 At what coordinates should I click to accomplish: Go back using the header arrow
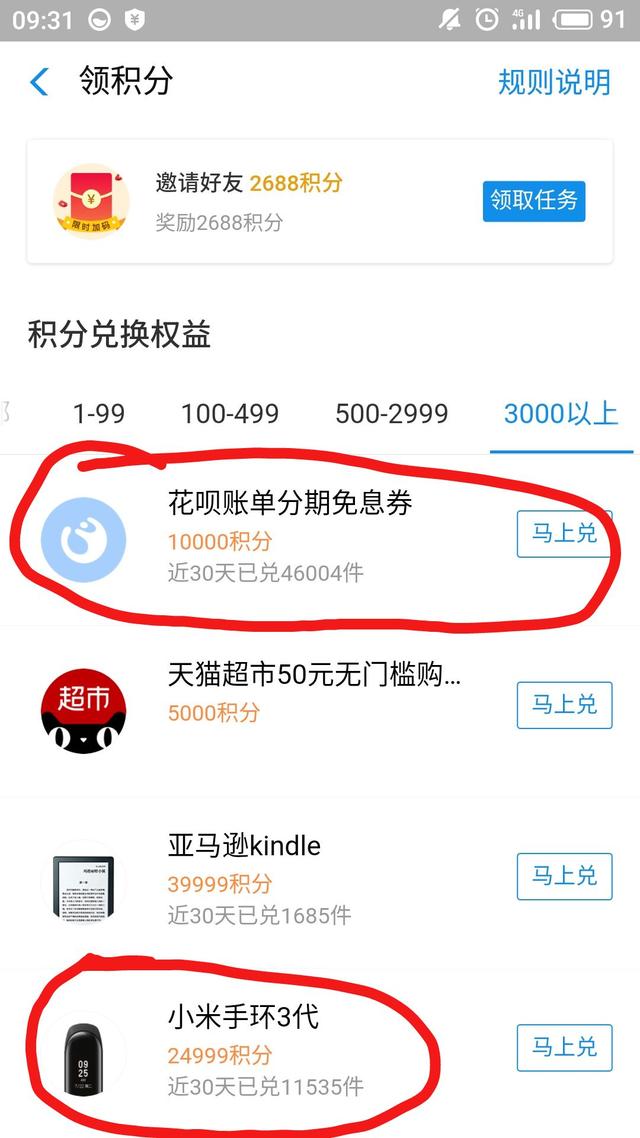[39, 82]
